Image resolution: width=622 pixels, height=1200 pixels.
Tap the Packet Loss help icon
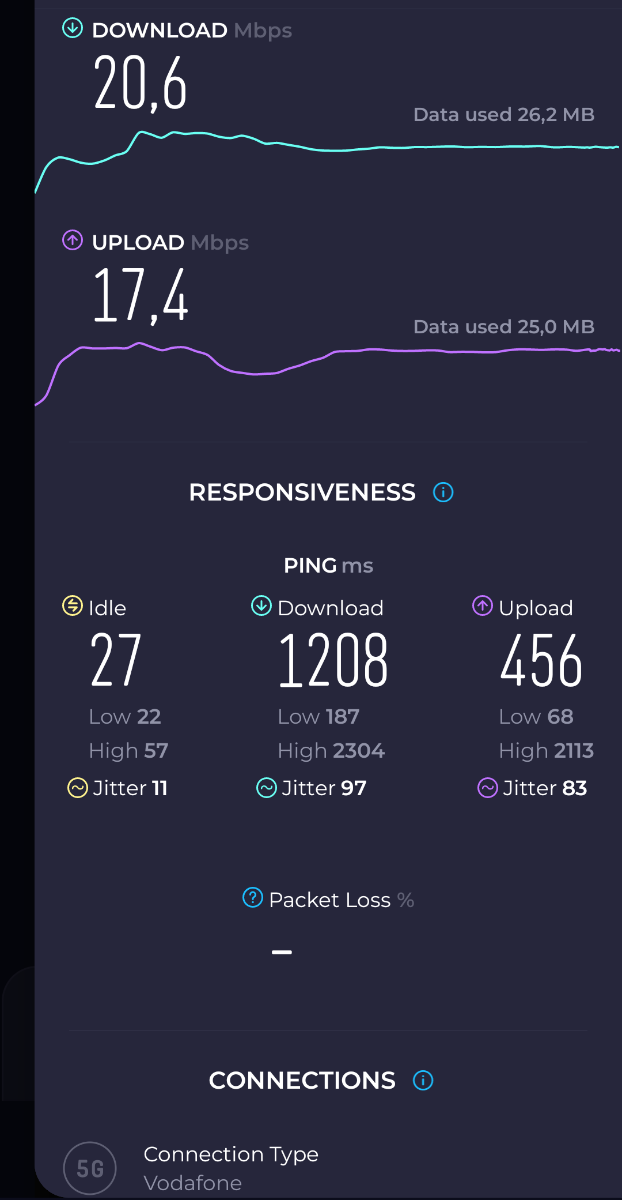(253, 899)
